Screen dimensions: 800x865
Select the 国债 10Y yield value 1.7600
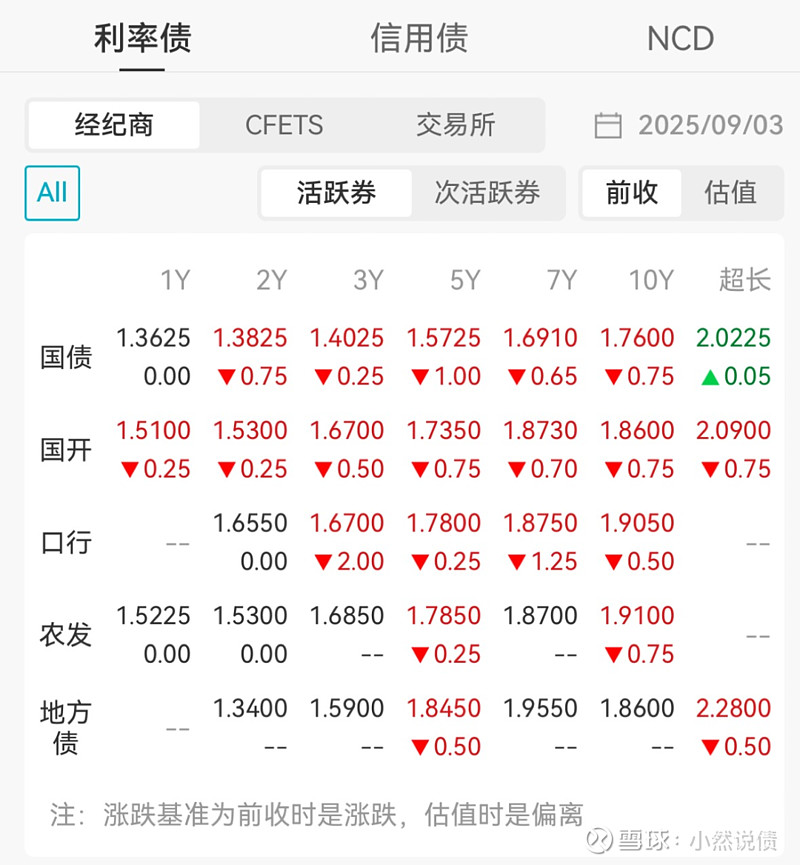[639, 338]
